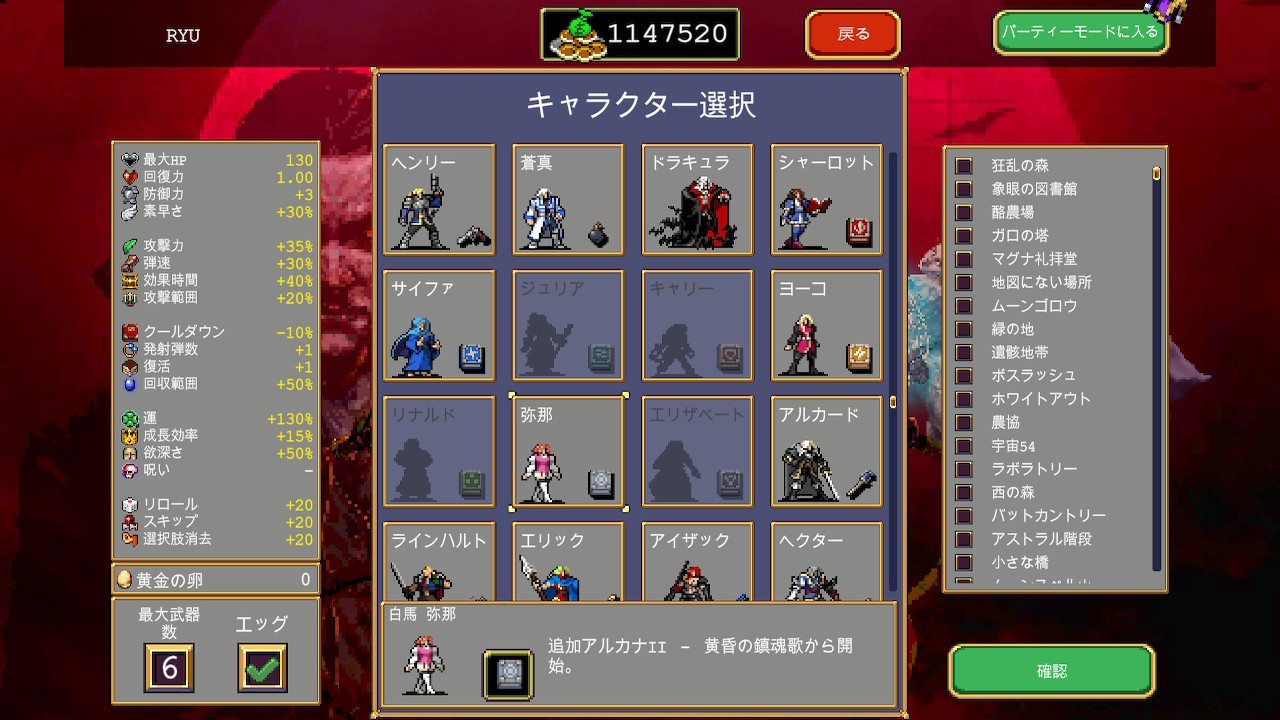Choose character ヨーコ

coord(826,325)
